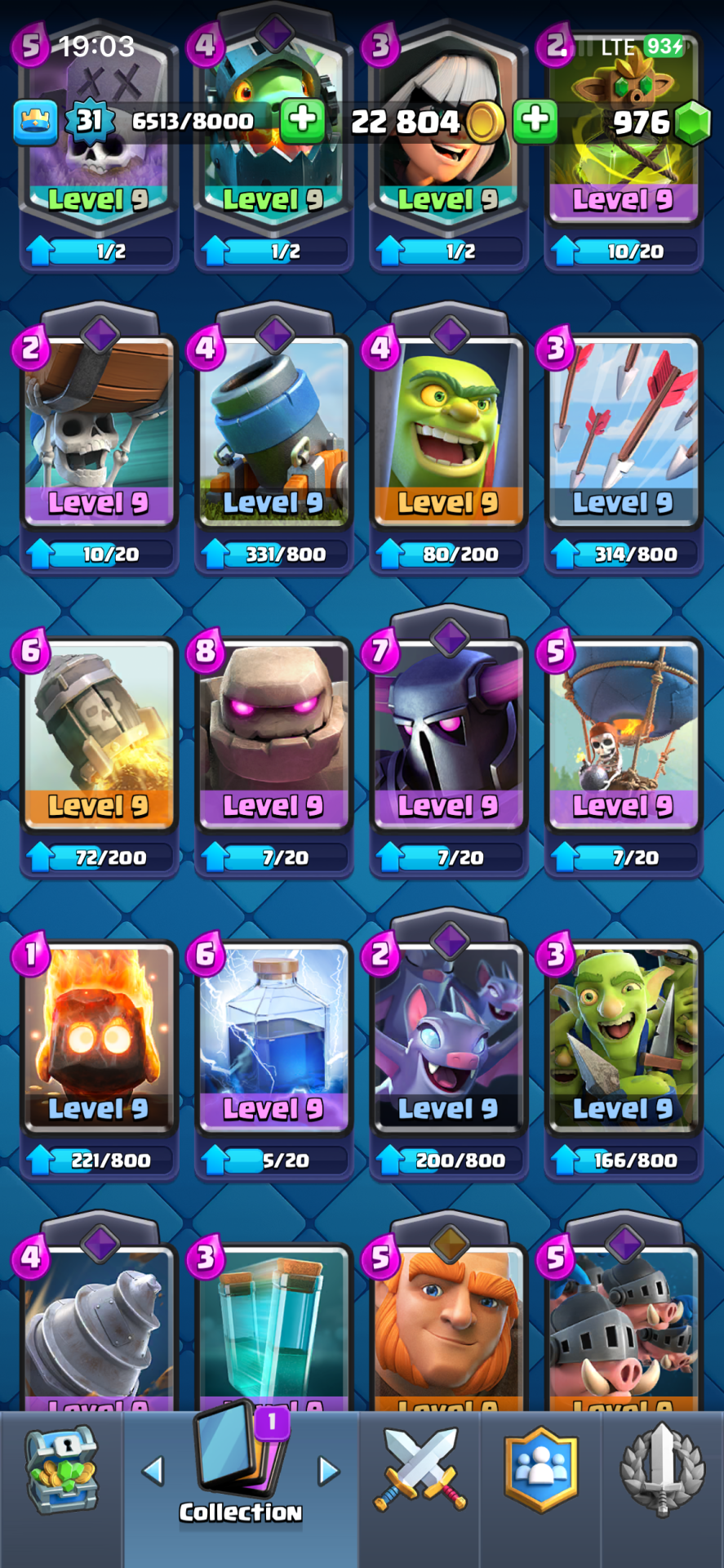Open the Lightning card showing 5/20

tap(273, 1036)
